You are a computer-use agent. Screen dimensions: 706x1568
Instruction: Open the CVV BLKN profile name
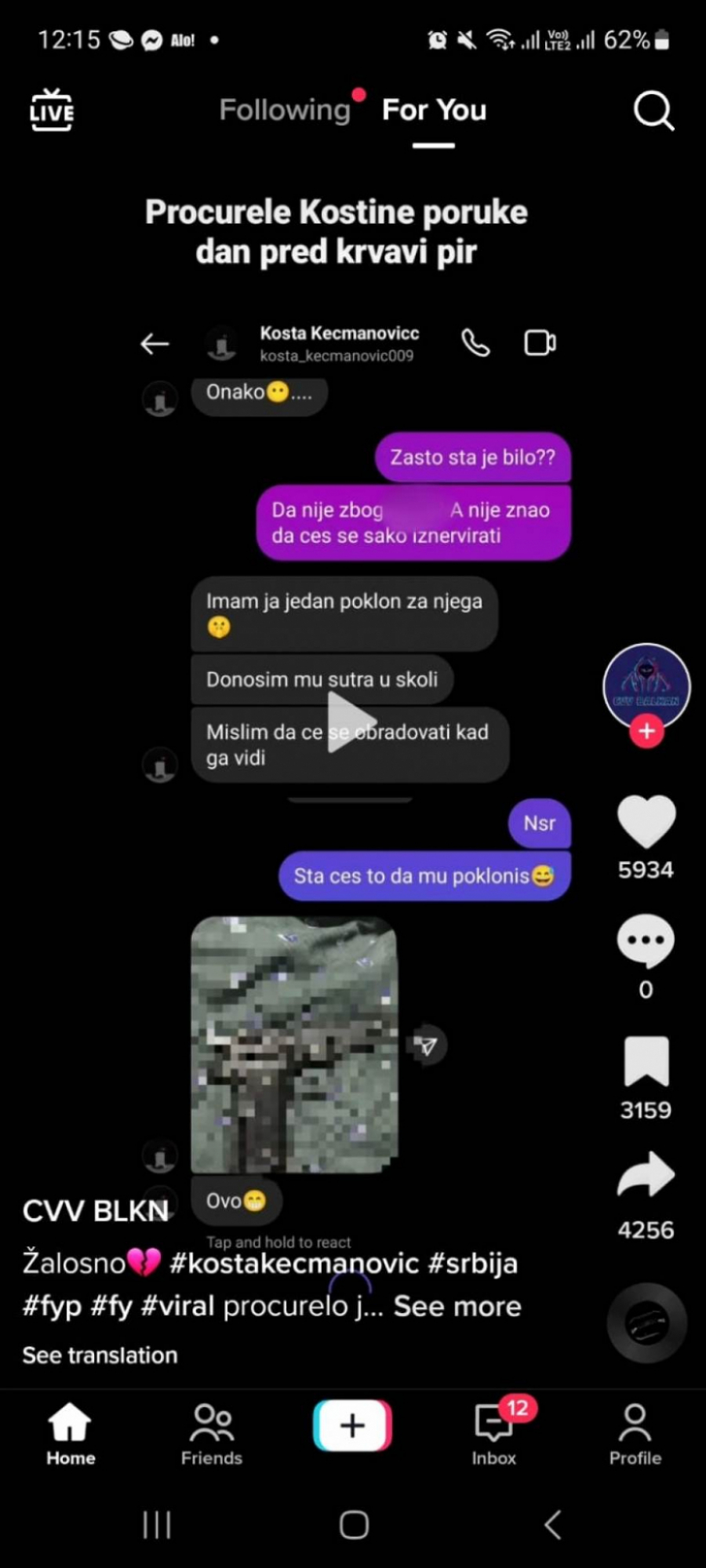click(95, 1211)
